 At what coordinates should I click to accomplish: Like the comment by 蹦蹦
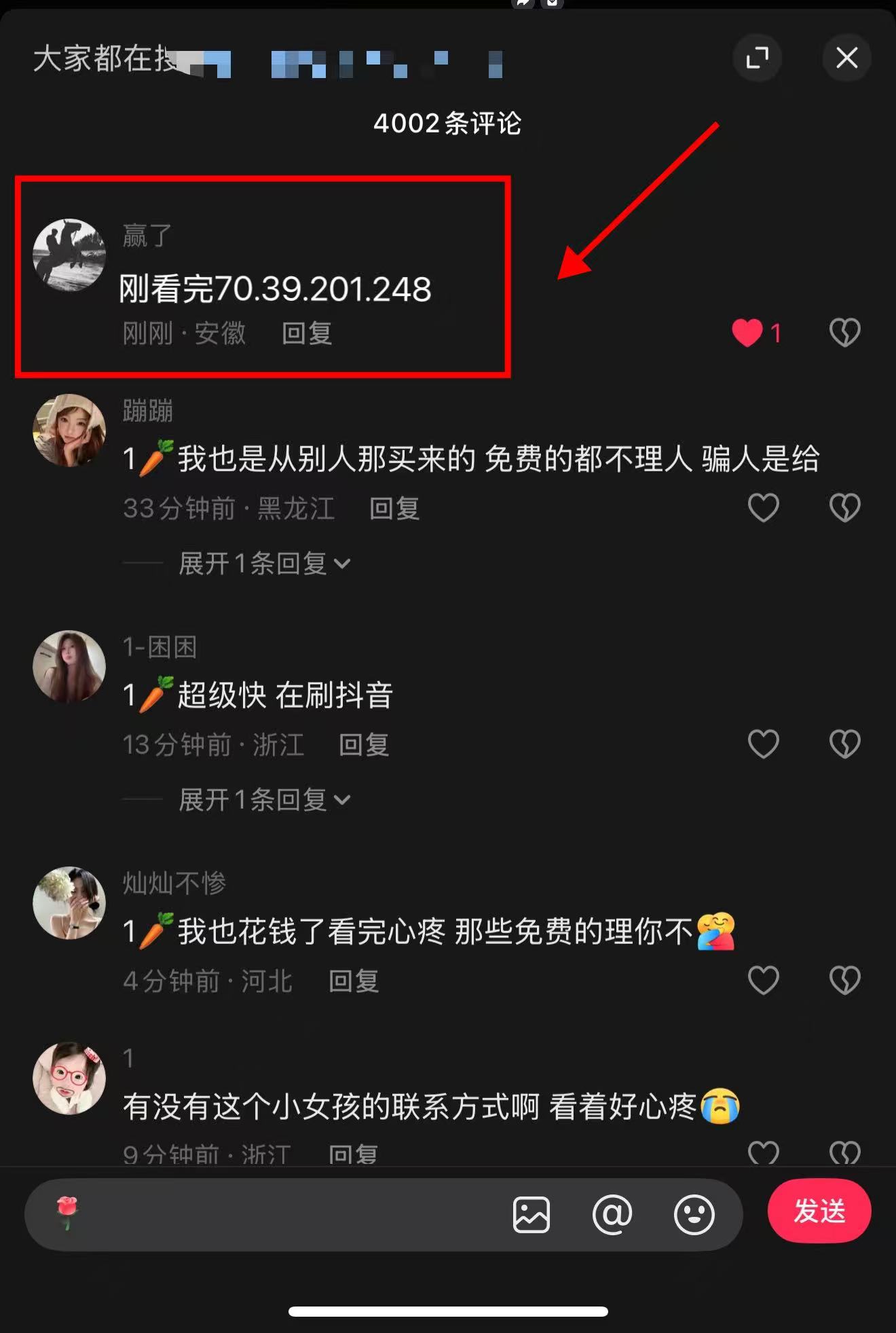point(763,507)
